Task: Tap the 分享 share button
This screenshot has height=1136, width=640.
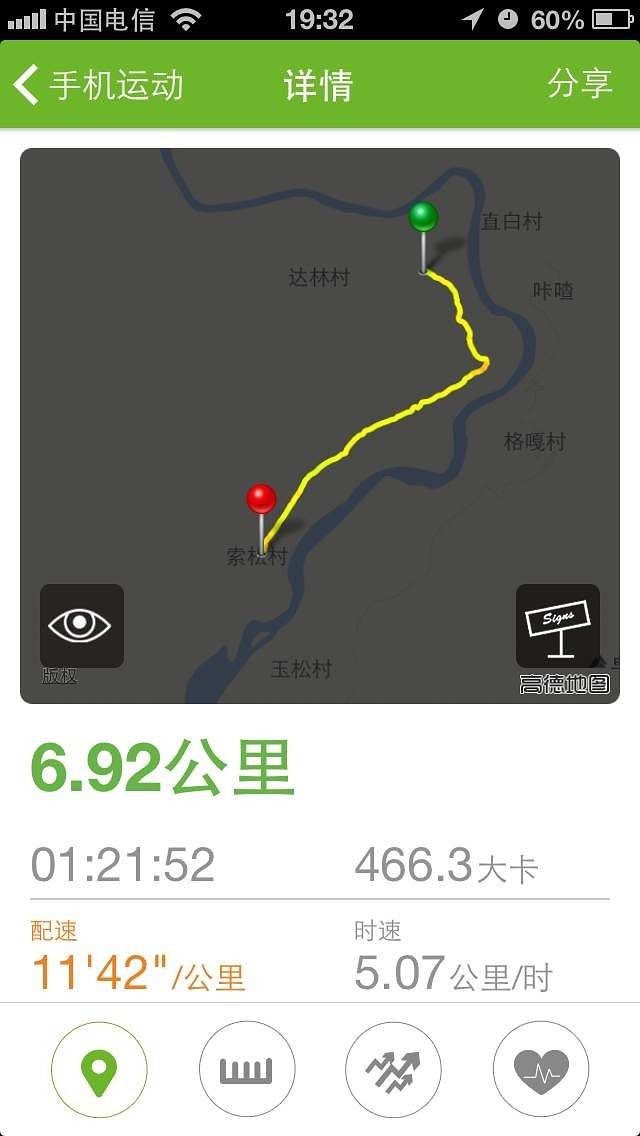Action: pos(579,84)
